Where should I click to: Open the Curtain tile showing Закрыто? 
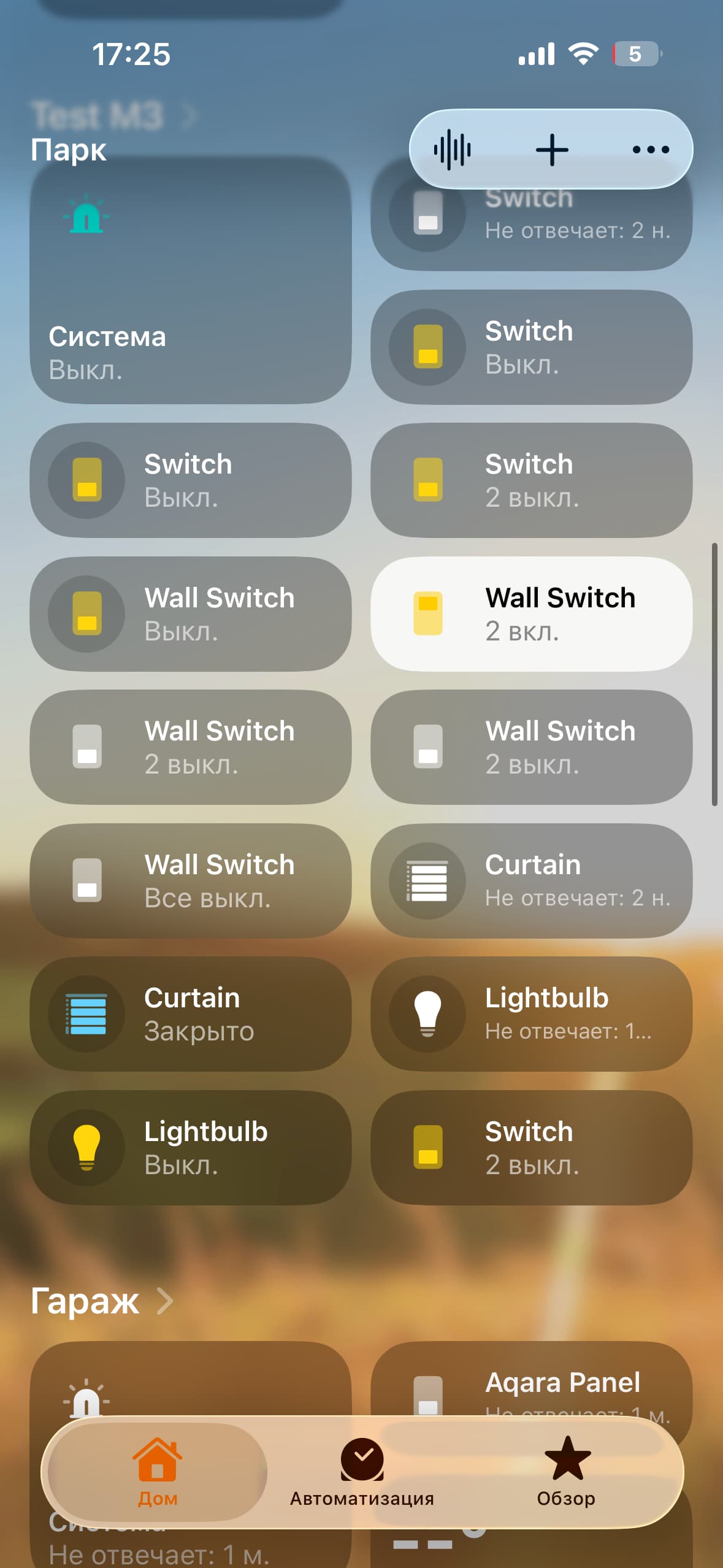pos(190,1014)
